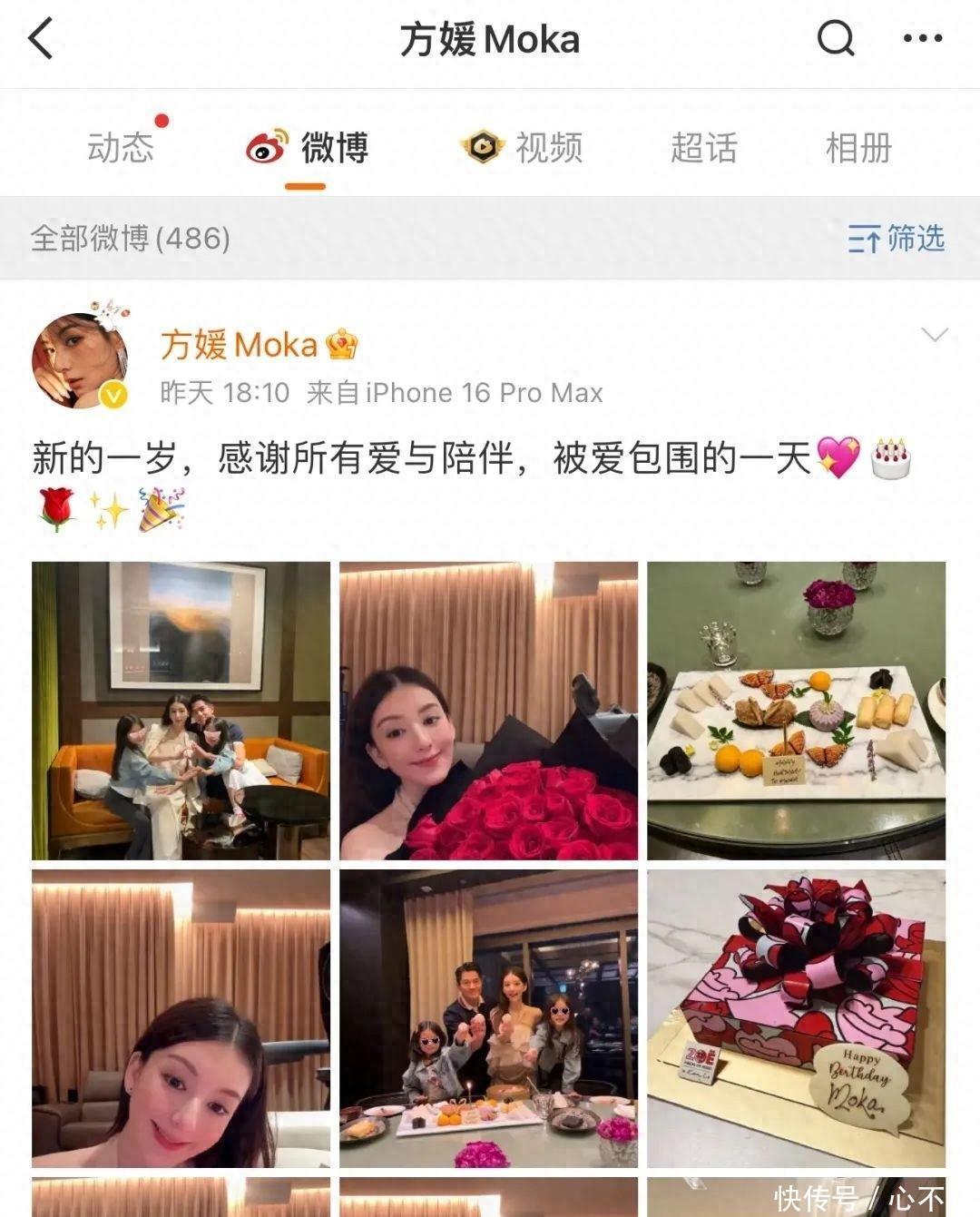Open 方媛Moka's avatar in the post

point(80,361)
